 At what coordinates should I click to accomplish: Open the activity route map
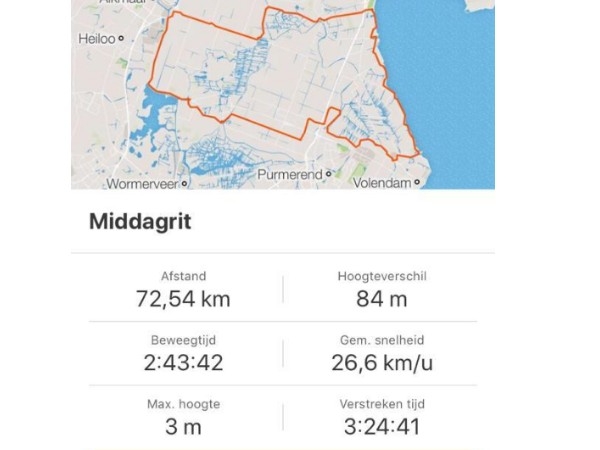[x=282, y=95]
